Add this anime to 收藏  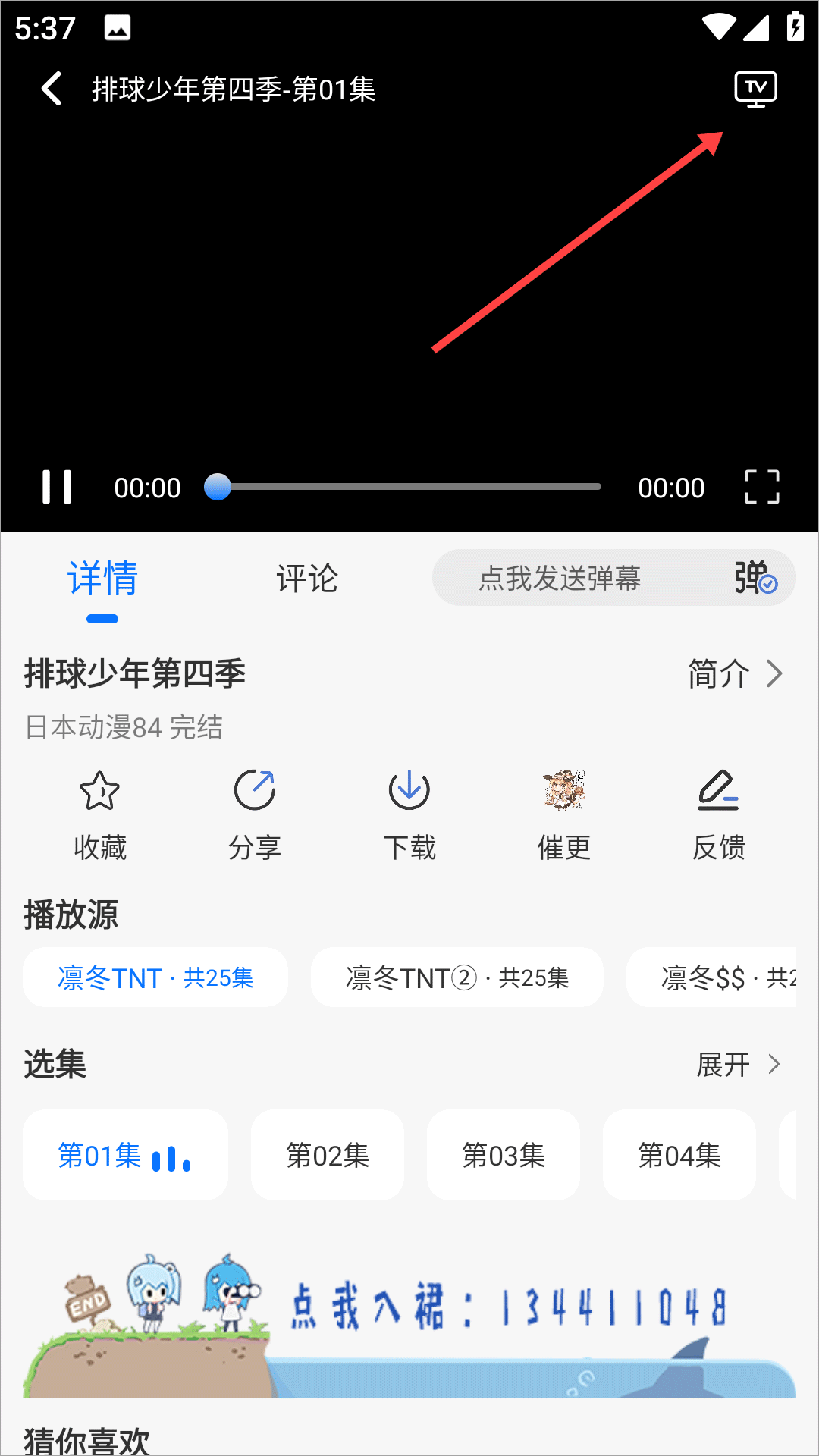[x=100, y=815]
